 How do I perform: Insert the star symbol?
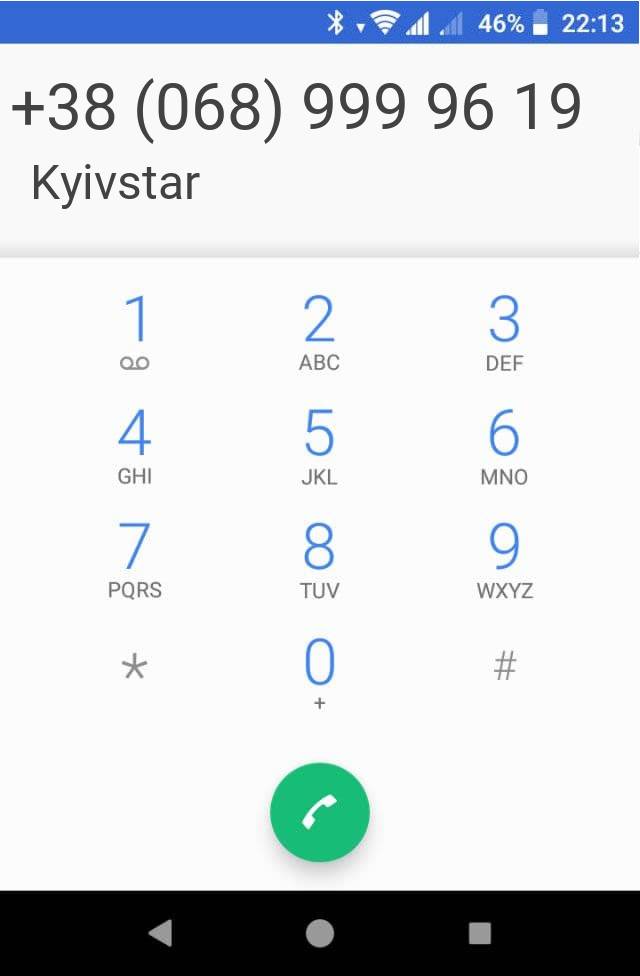[x=135, y=668]
